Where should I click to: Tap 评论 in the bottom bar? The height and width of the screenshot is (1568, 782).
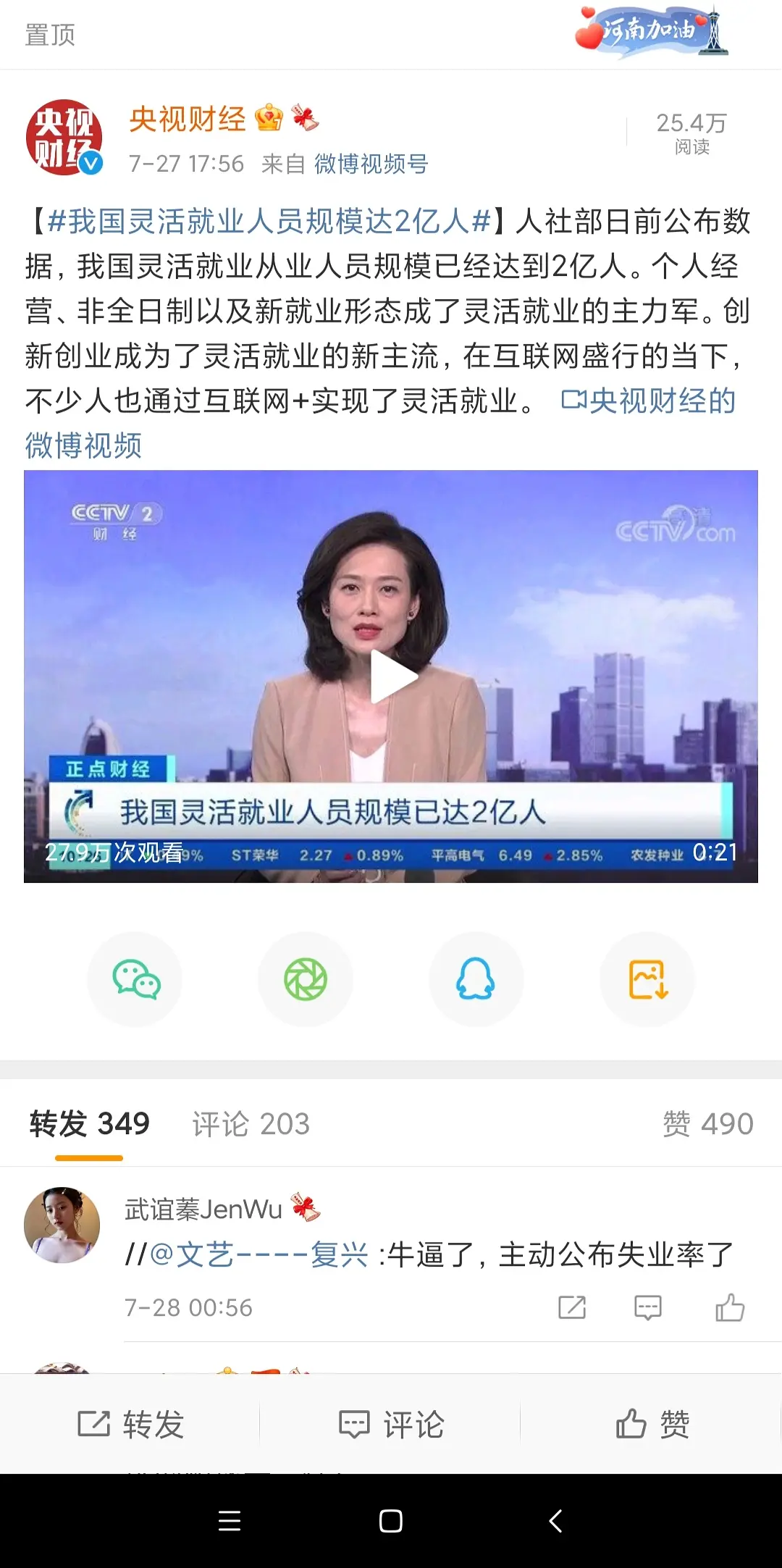[391, 1425]
